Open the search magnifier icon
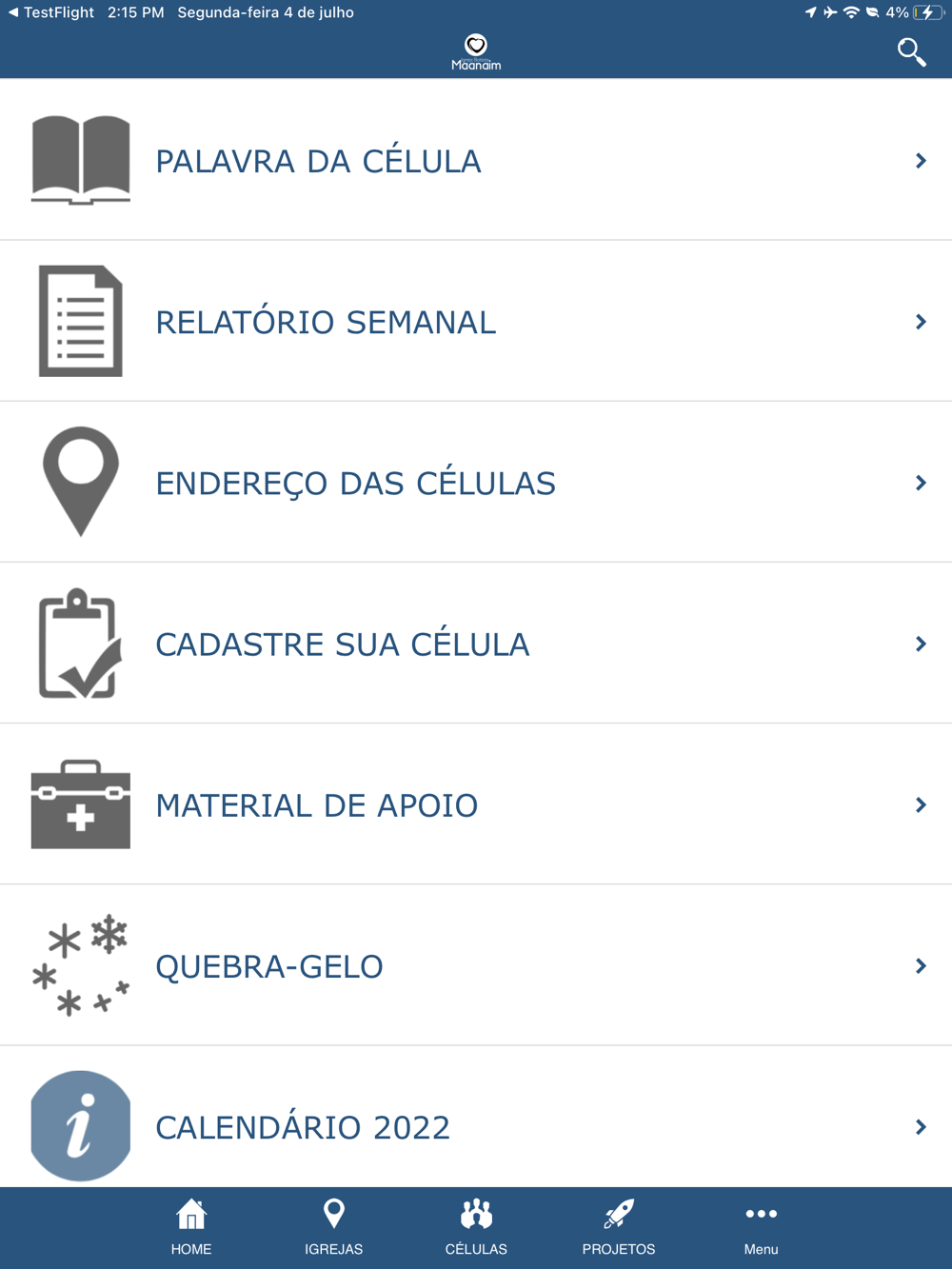This screenshot has width=952, height=1269. tap(911, 51)
